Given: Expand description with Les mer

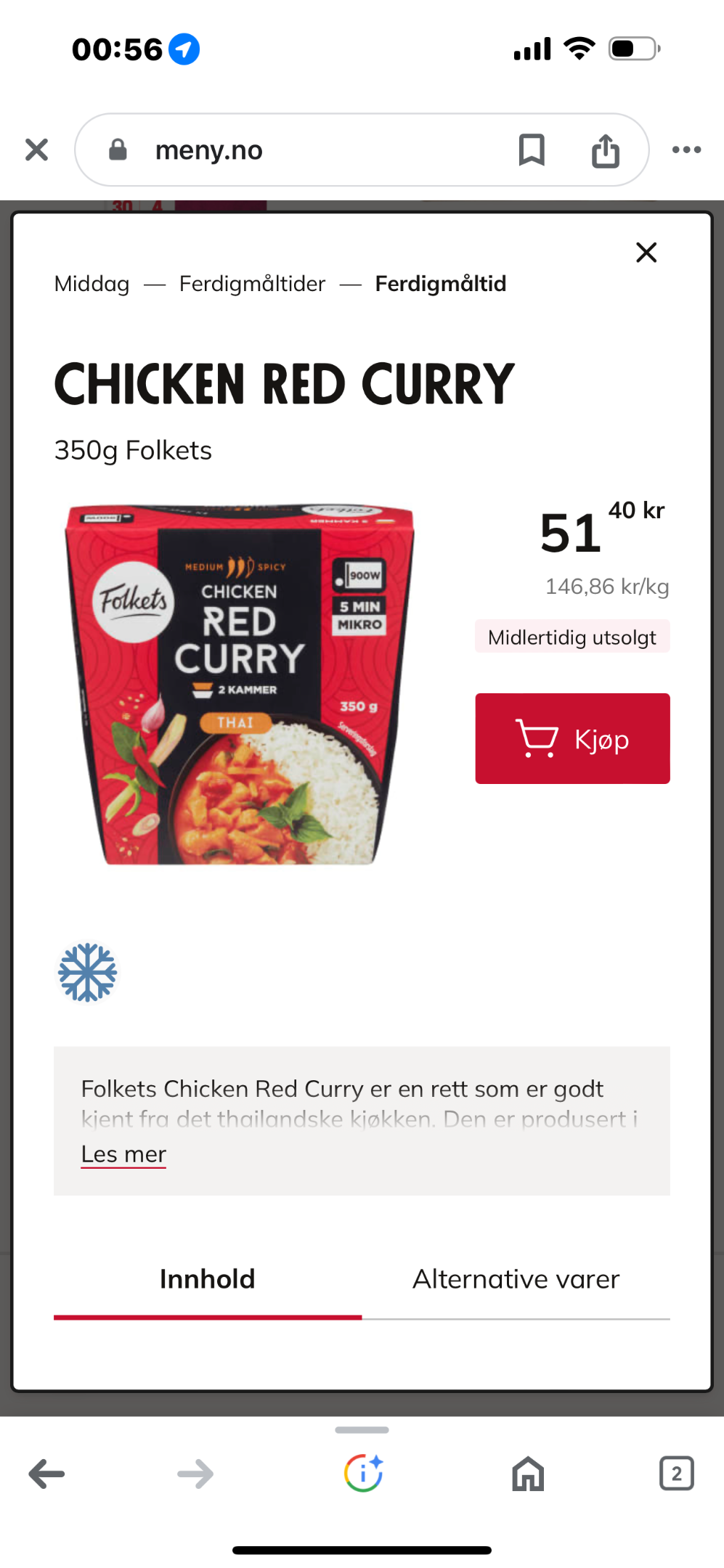Looking at the screenshot, I should point(123,1154).
